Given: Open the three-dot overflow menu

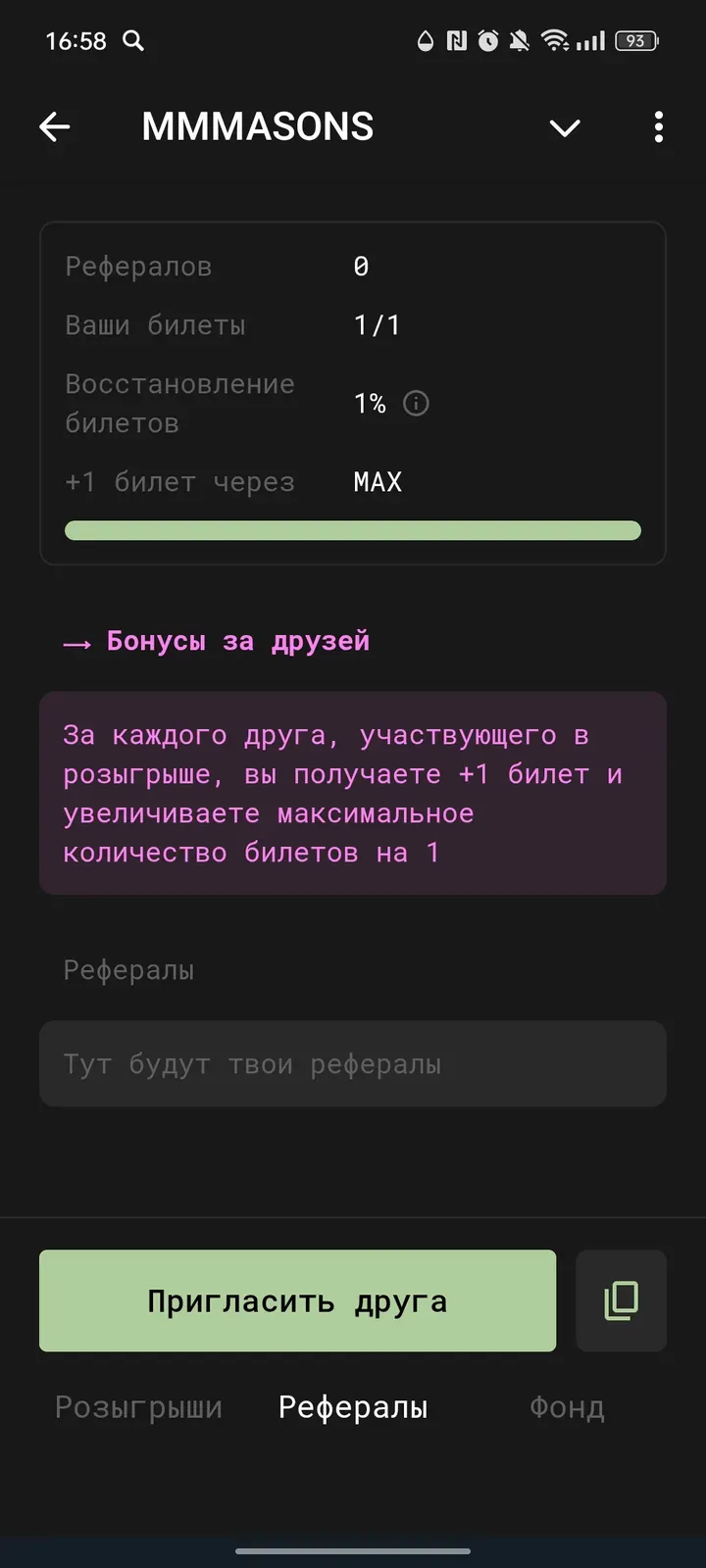Looking at the screenshot, I should click(x=658, y=126).
